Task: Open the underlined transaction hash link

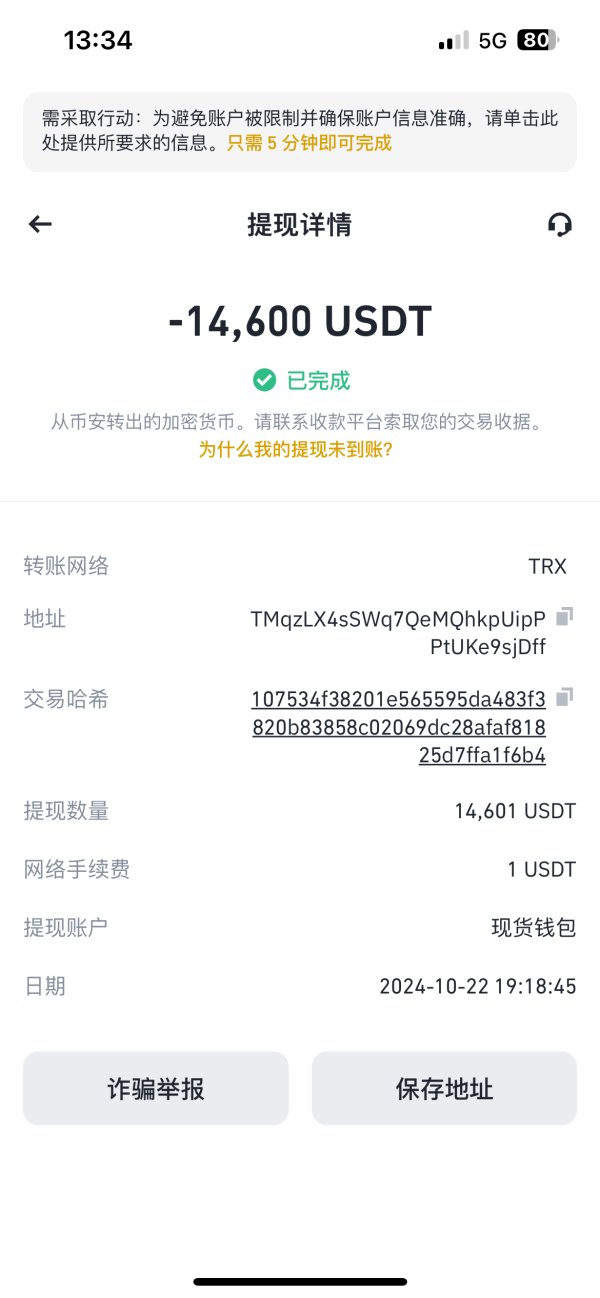Action: [398, 727]
